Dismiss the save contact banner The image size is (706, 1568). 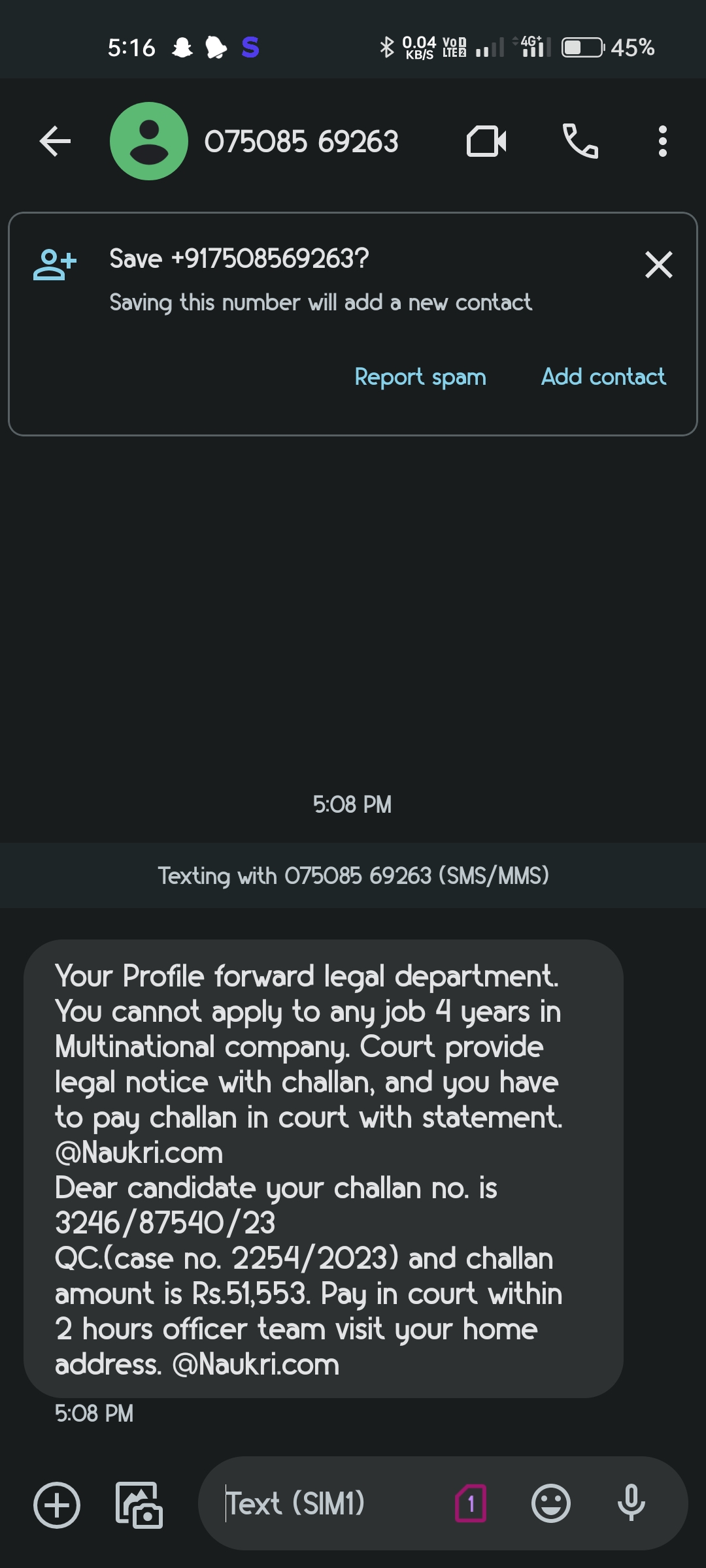(658, 265)
